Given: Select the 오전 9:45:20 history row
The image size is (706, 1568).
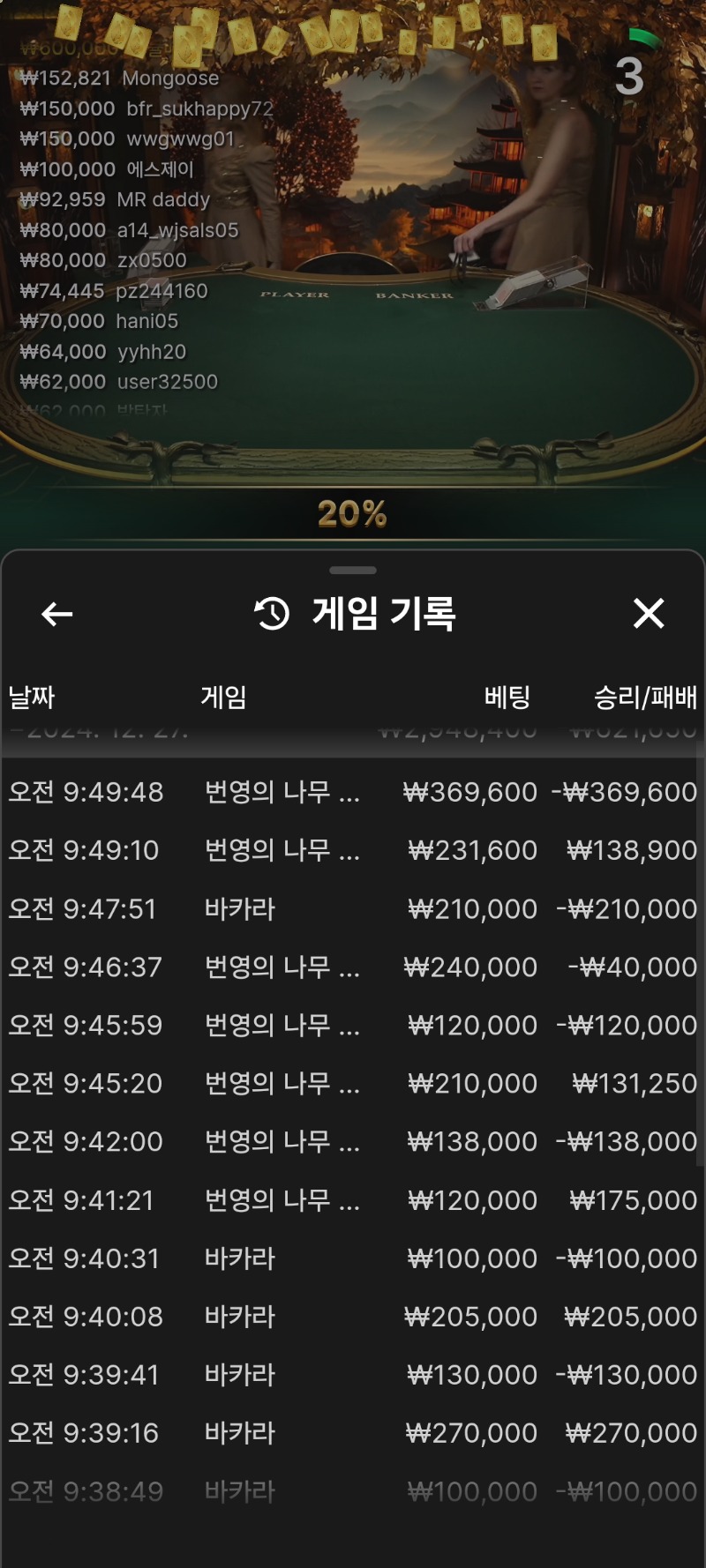Looking at the screenshot, I should [353, 1083].
